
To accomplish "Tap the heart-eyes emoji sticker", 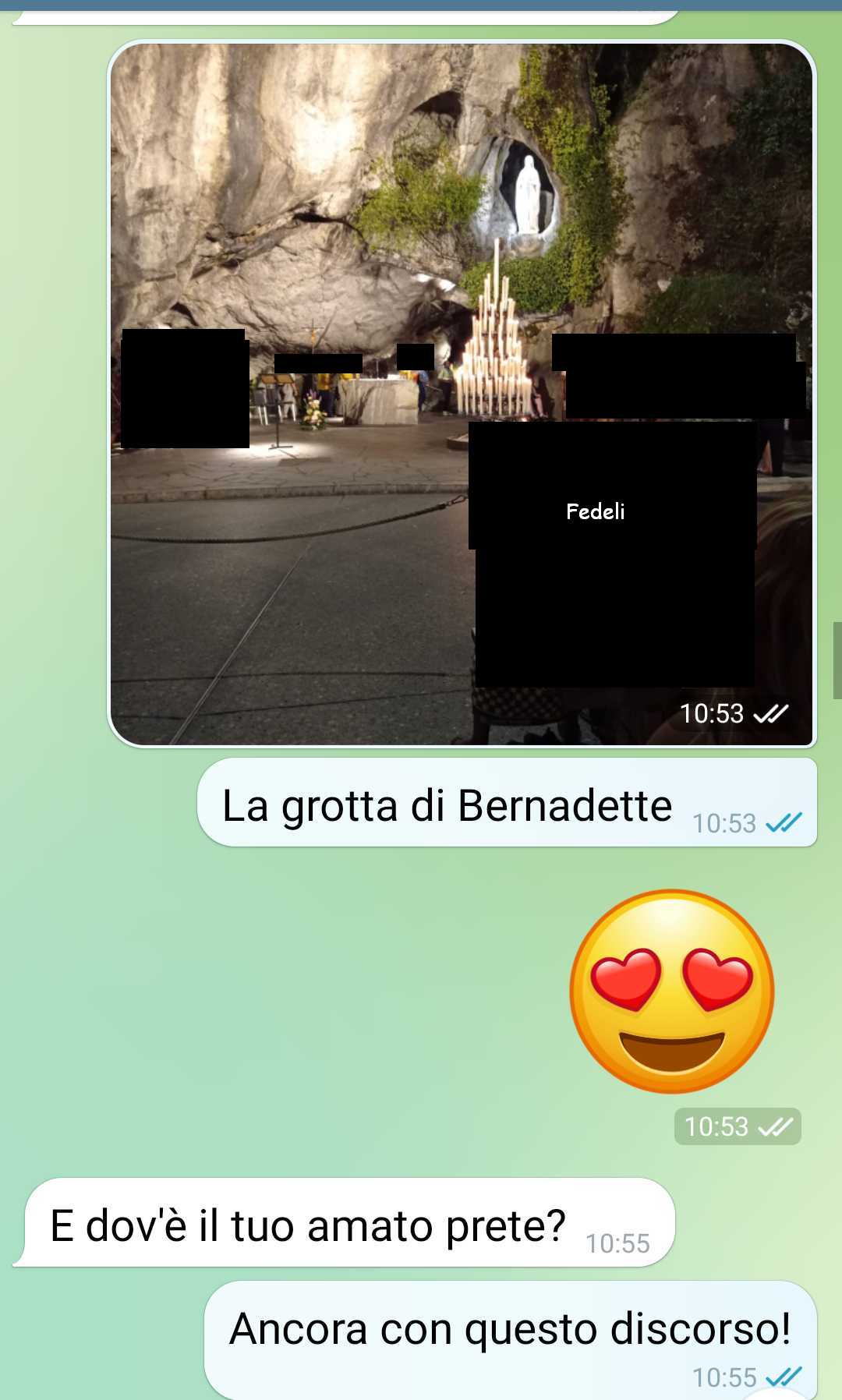I will point(672,991).
